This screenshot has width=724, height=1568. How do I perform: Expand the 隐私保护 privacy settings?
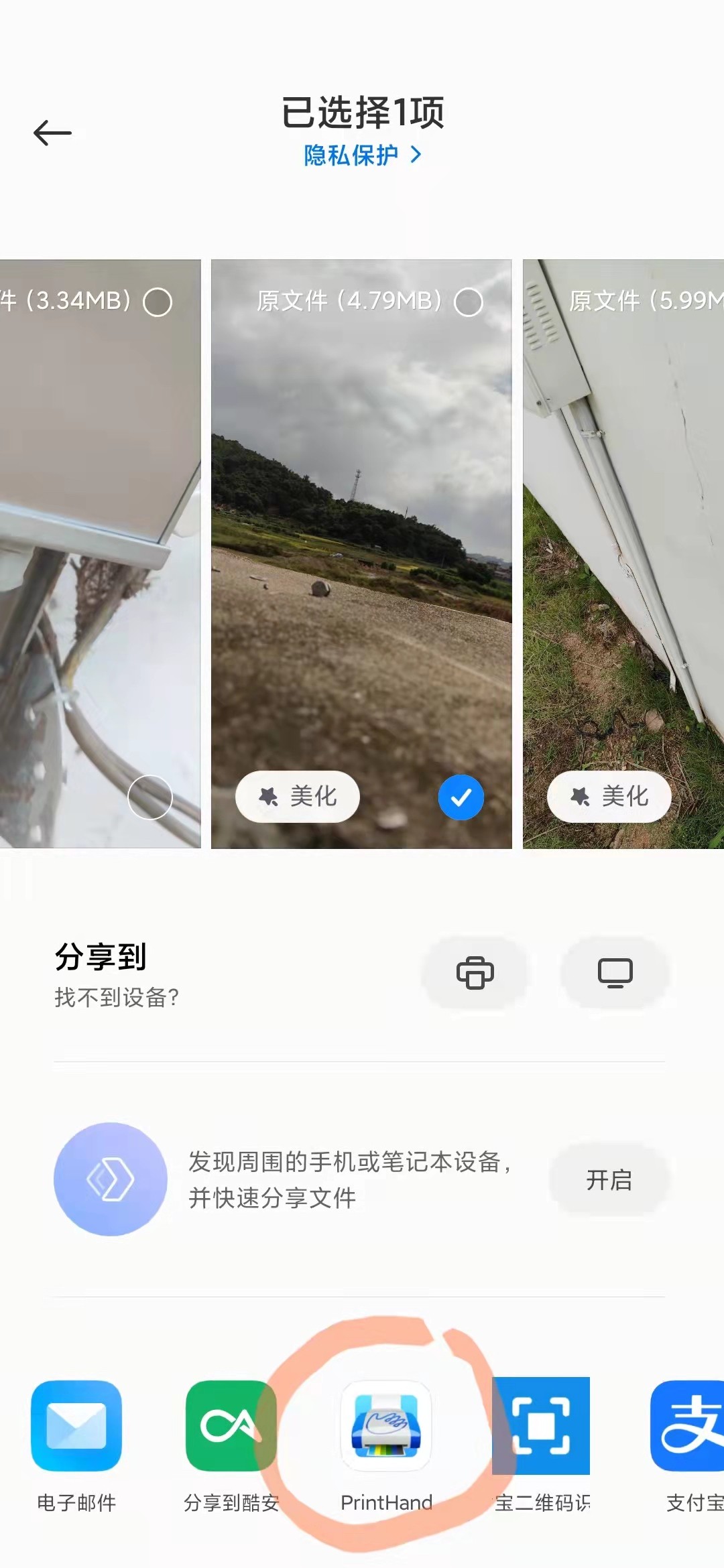362,153
